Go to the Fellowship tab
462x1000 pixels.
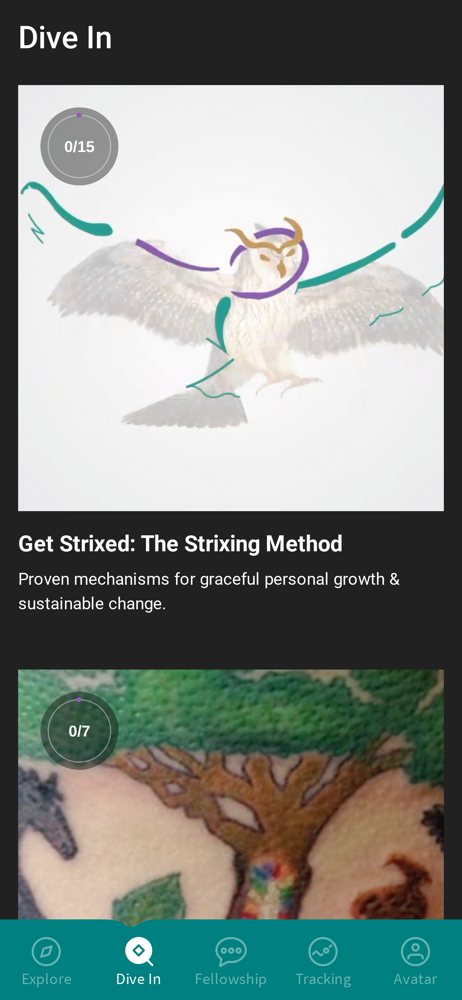tap(230, 961)
